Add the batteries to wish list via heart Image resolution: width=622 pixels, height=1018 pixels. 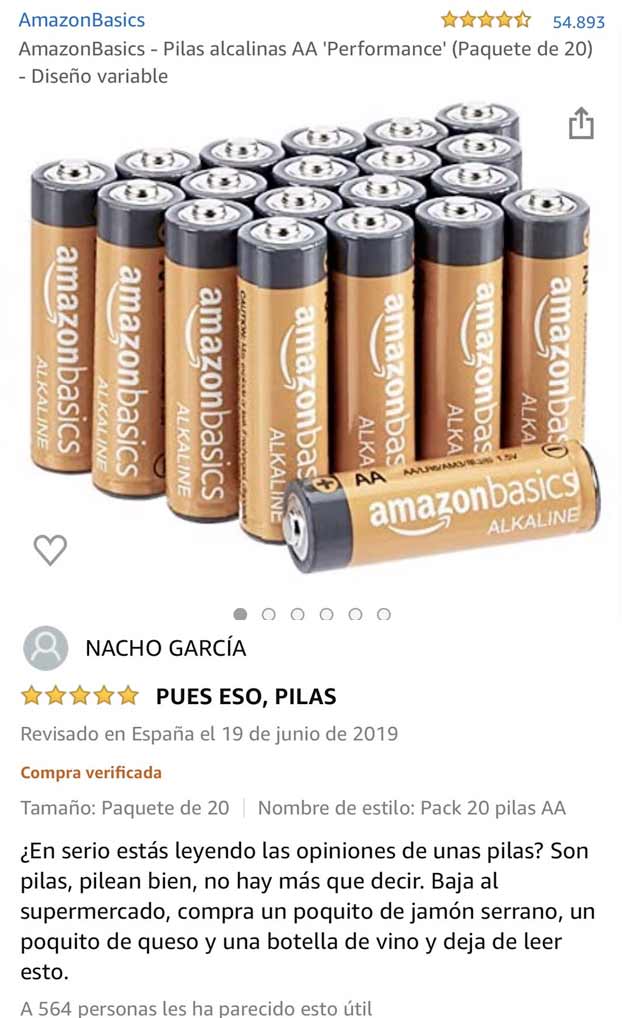pyautogui.click(x=50, y=550)
